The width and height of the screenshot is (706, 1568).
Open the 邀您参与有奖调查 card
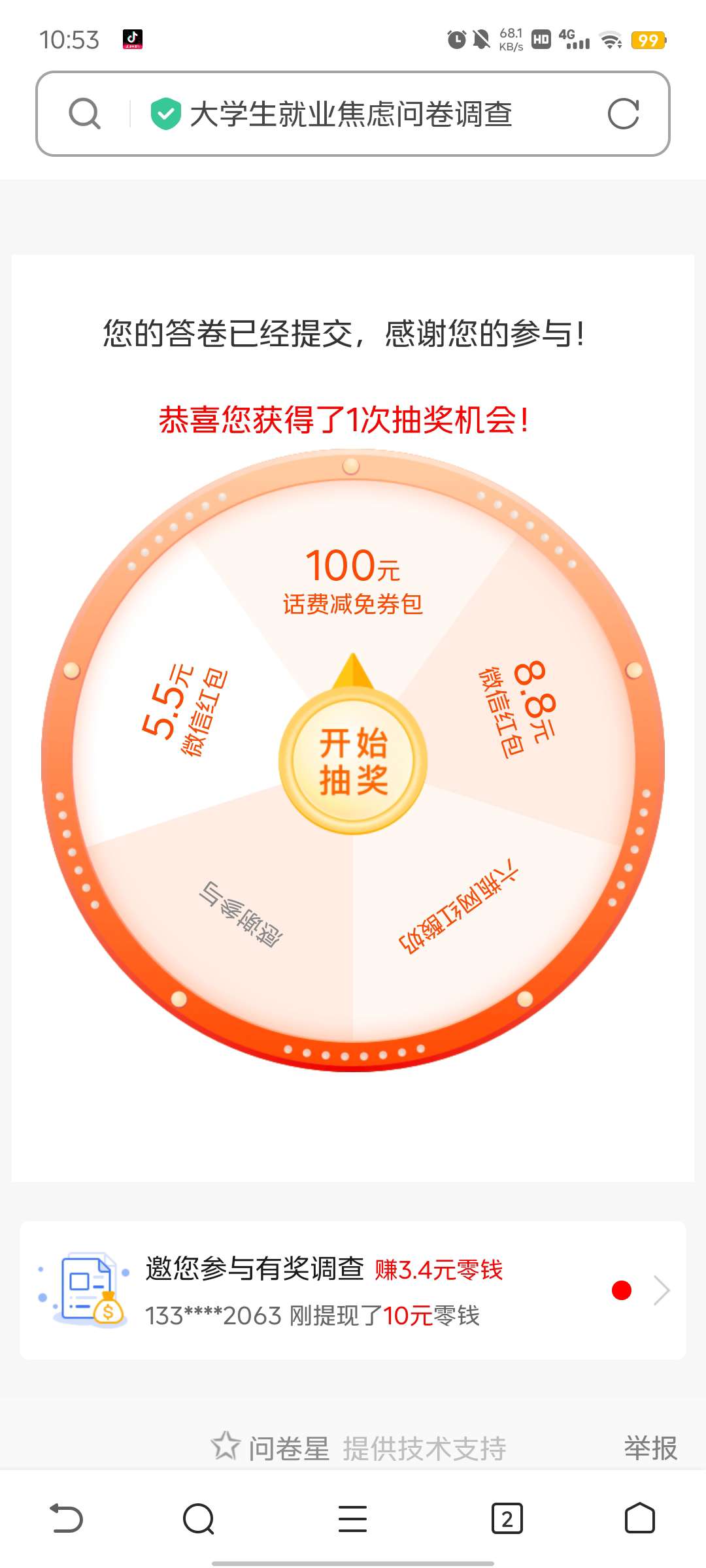tap(353, 1291)
